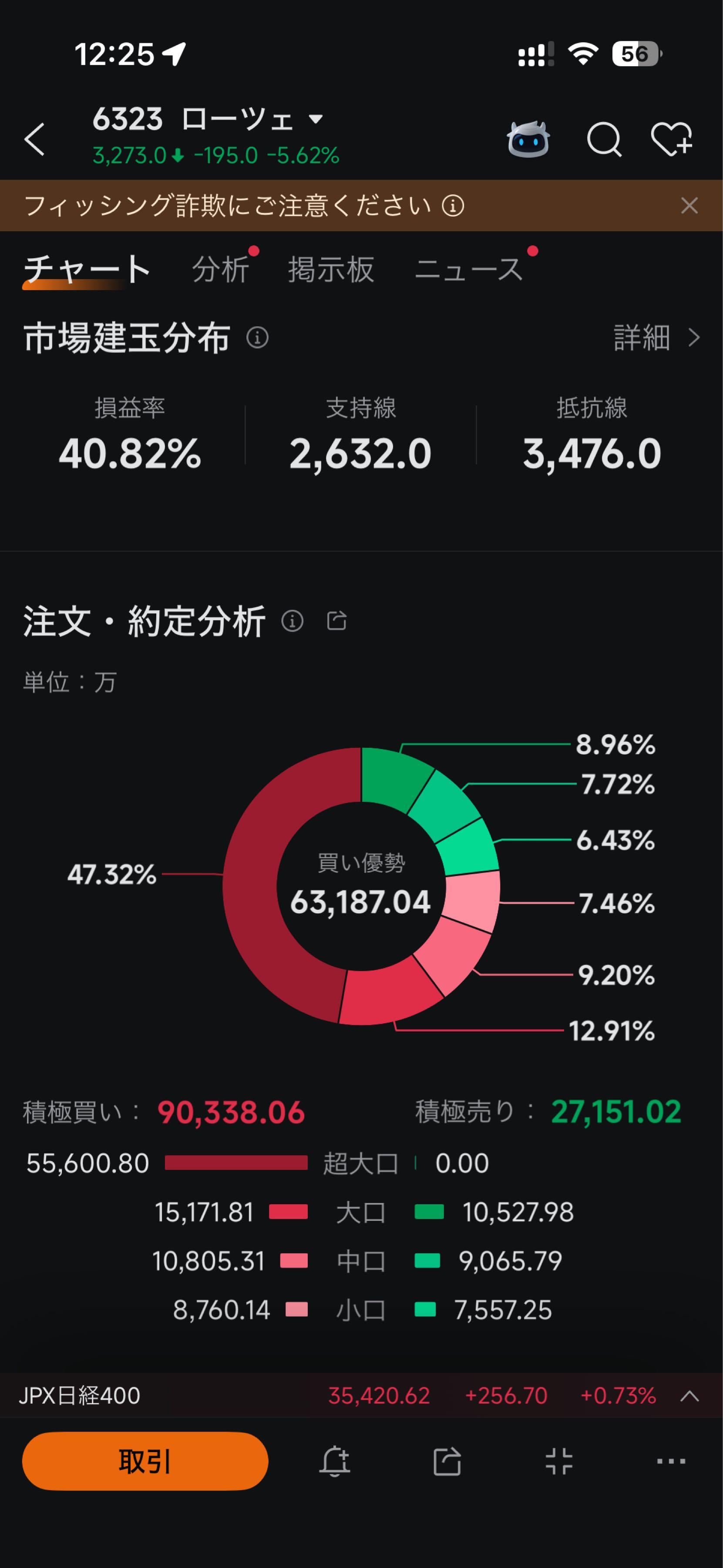Viewport: 723px width, 1568px height.
Task: Open the robot AI assistant icon
Action: tap(528, 139)
